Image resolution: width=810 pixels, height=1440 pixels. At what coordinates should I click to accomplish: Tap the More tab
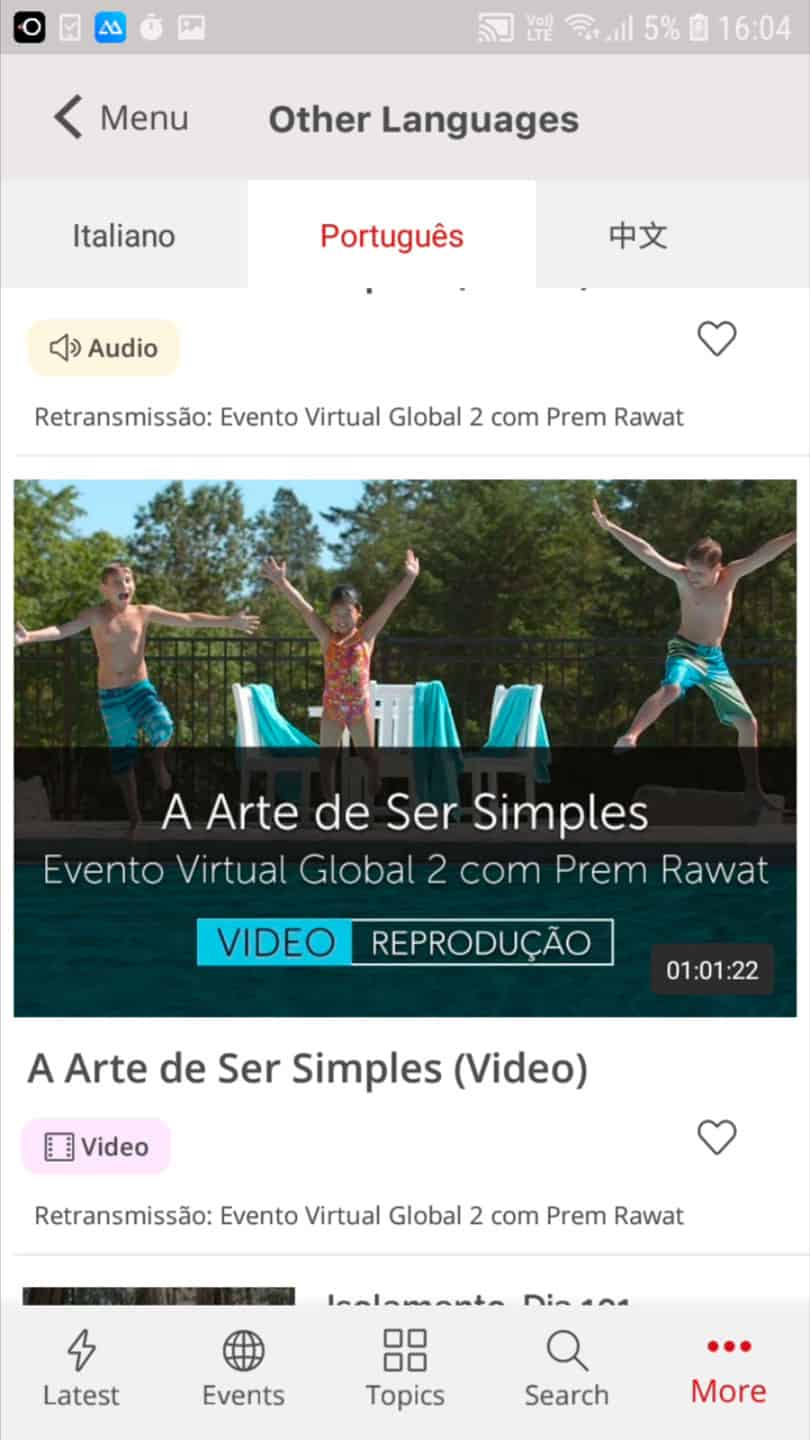coord(729,1368)
